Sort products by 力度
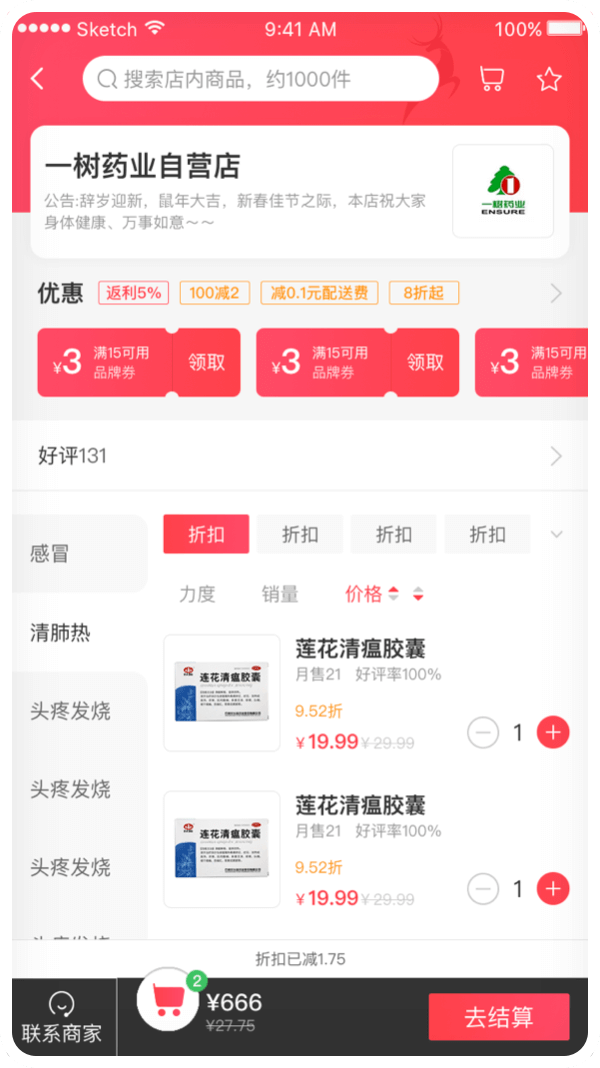The width and height of the screenshot is (600, 1068). (197, 594)
